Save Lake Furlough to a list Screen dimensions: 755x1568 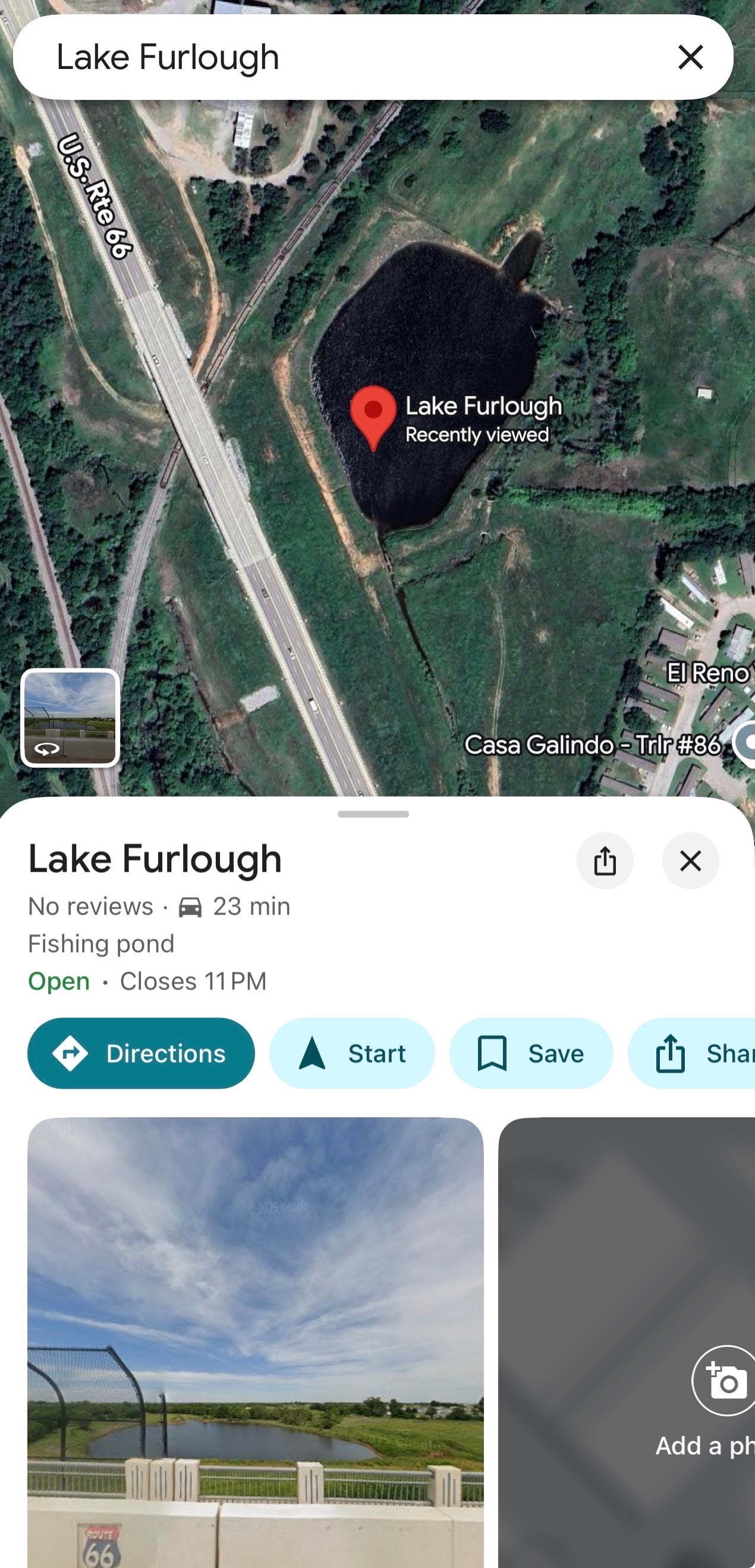pos(531,1053)
